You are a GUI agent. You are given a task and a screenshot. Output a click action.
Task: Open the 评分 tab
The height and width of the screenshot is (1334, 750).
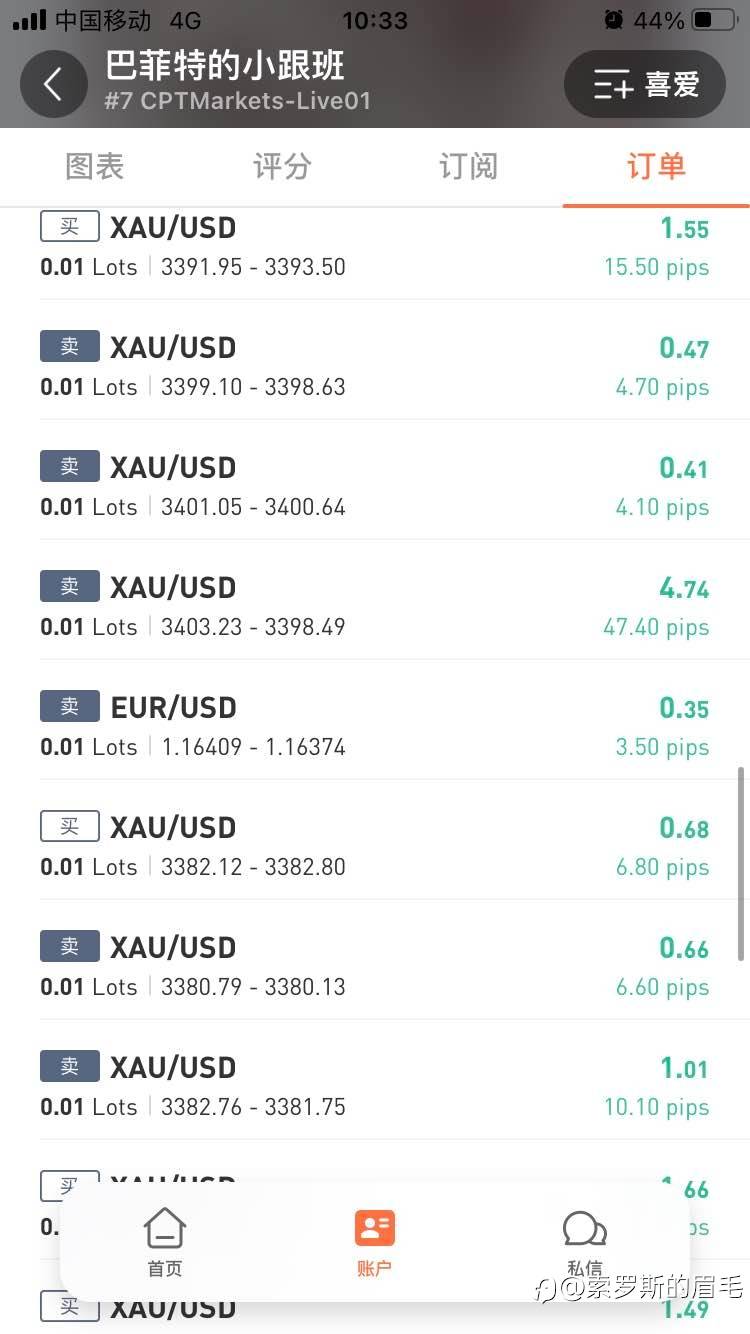[x=282, y=166]
